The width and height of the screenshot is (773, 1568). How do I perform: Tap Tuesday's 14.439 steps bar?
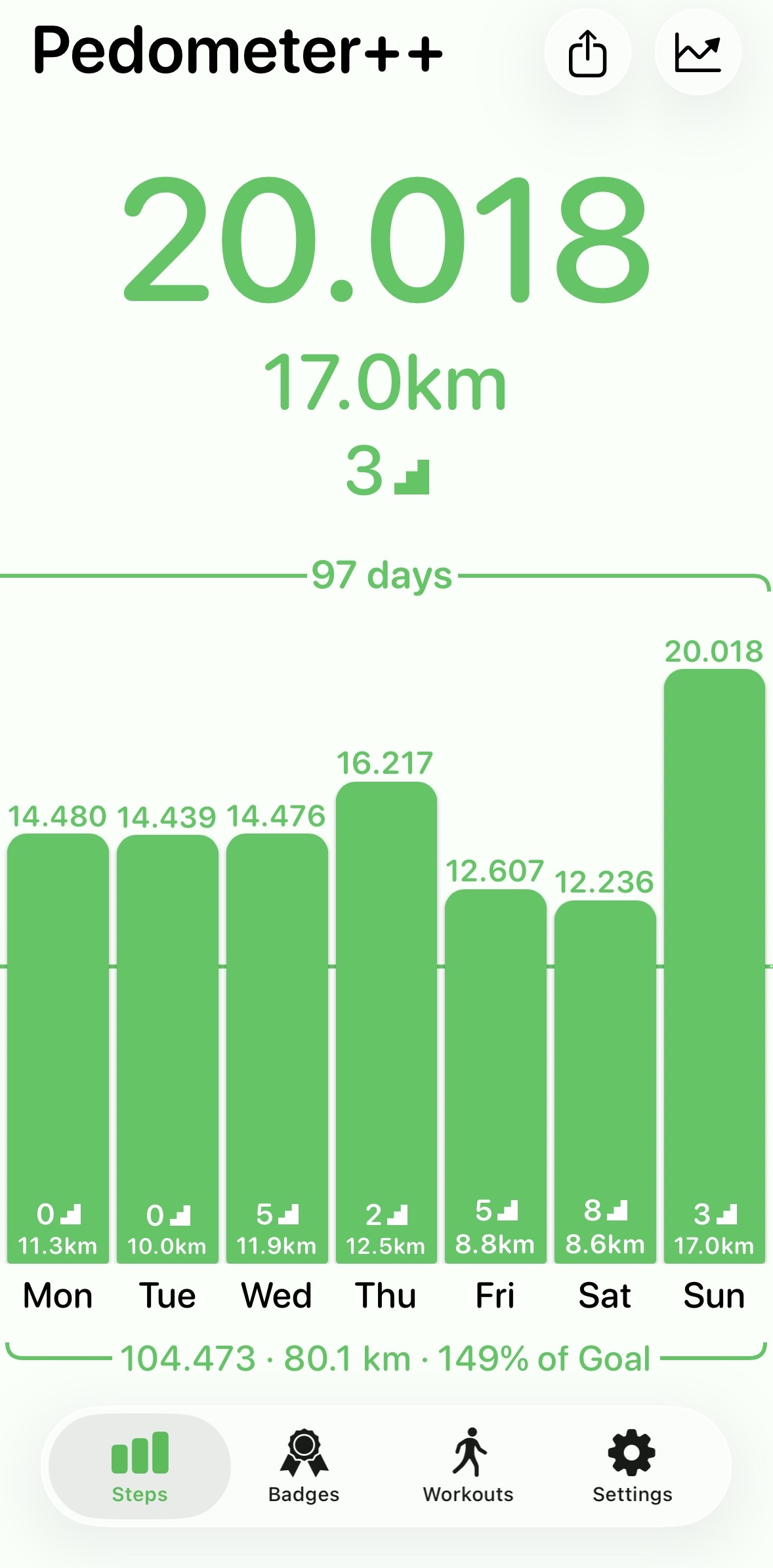[167, 1049]
